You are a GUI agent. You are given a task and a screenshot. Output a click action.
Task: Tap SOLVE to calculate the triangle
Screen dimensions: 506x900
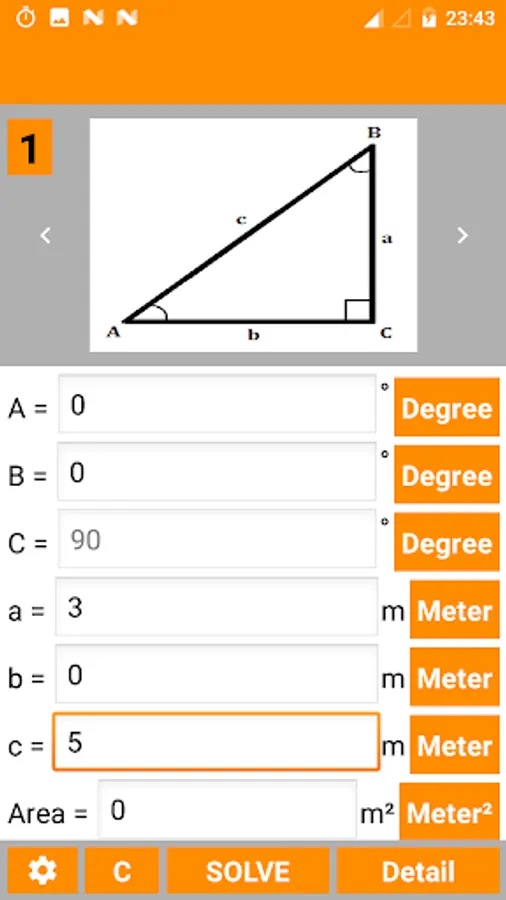[248, 871]
